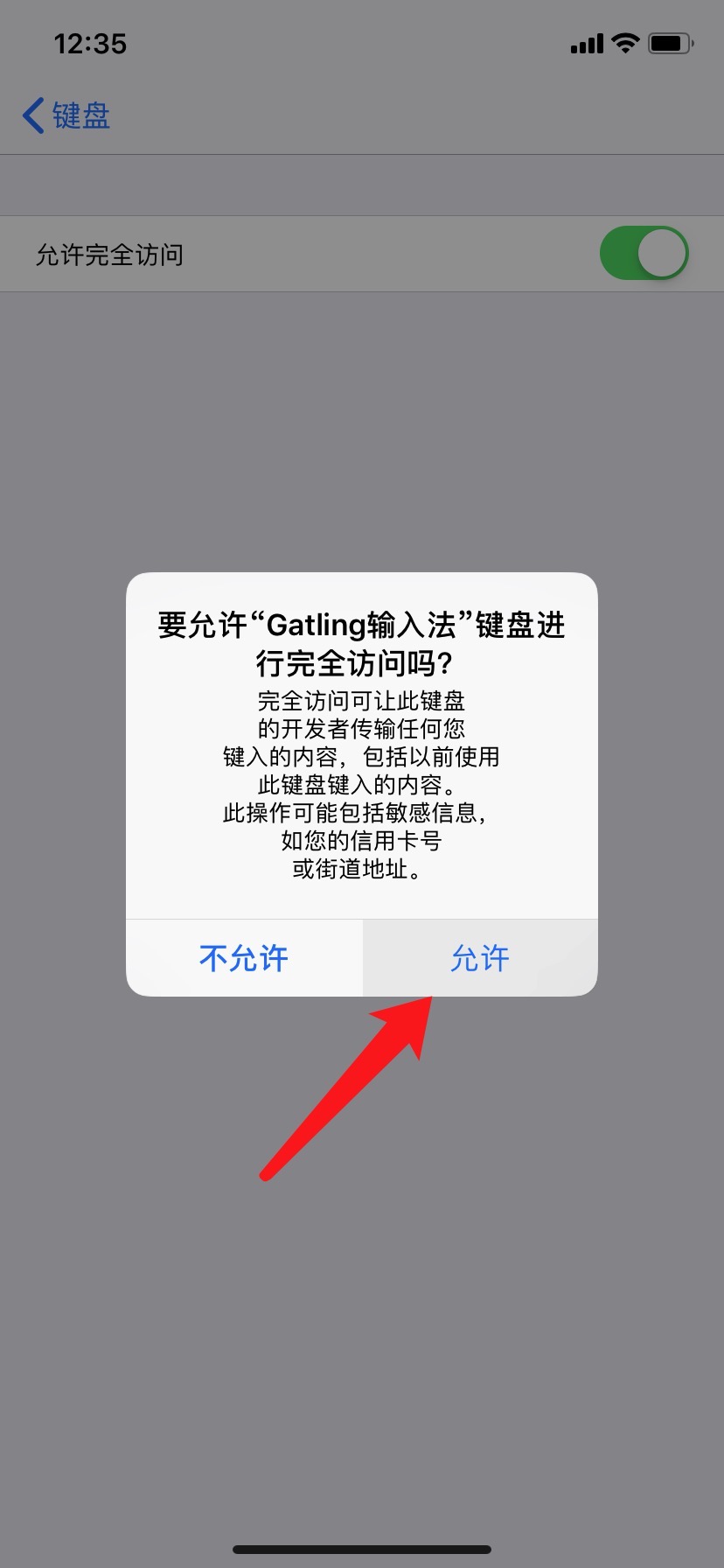Viewport: 724px width, 1568px height.
Task: Choose 不允许 to deny full access
Action: [x=244, y=958]
